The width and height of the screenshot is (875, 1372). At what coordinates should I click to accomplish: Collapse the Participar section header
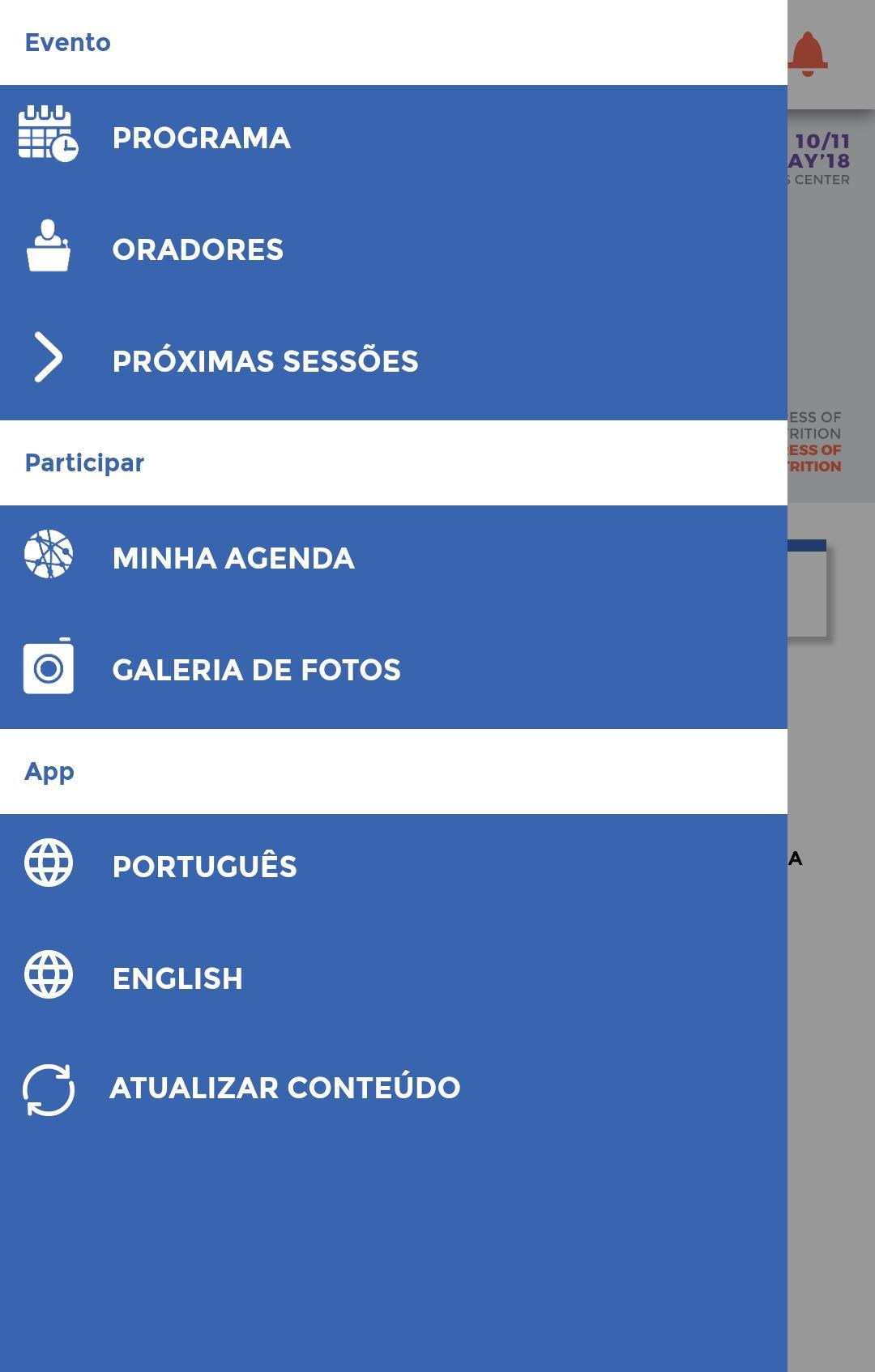tap(84, 462)
